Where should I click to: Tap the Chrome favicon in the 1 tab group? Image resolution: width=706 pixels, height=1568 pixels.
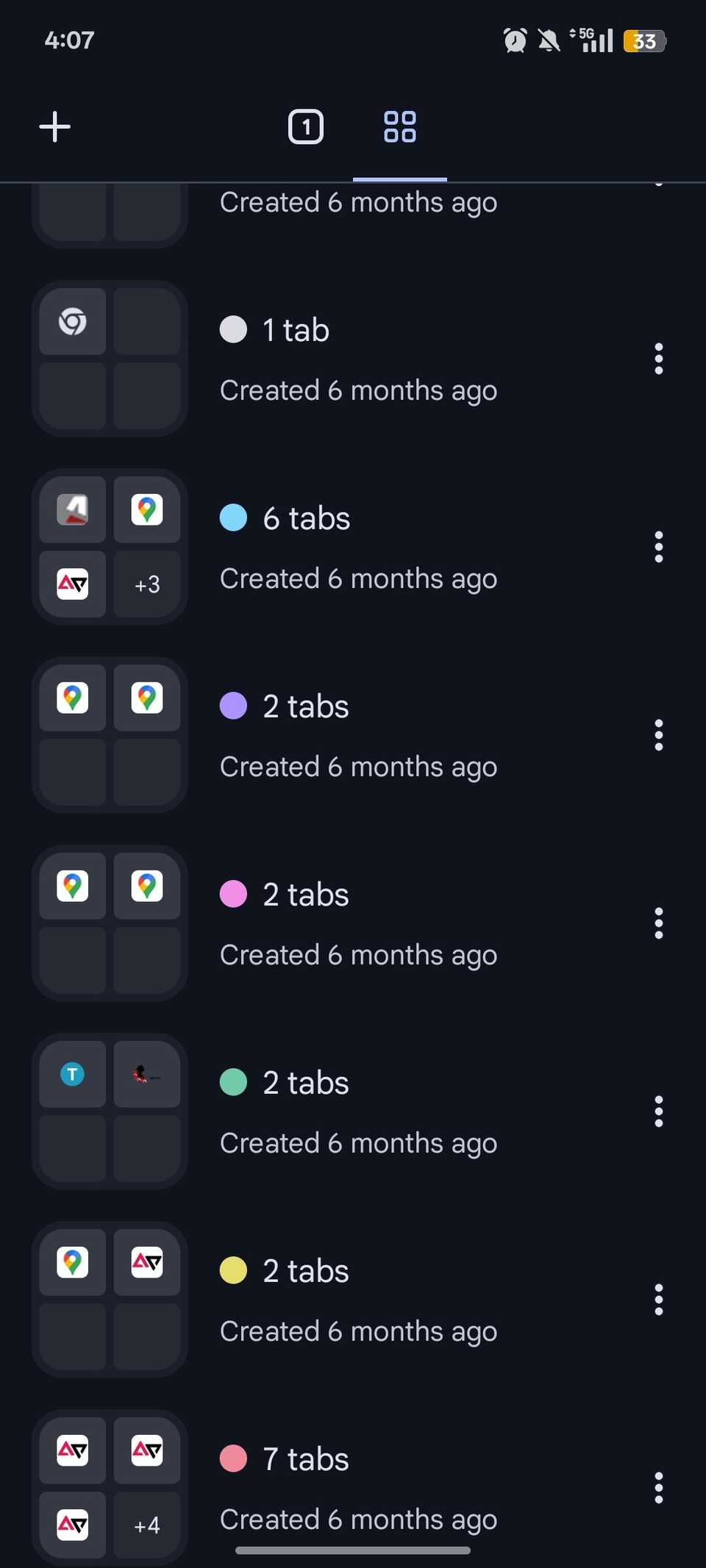(x=71, y=321)
